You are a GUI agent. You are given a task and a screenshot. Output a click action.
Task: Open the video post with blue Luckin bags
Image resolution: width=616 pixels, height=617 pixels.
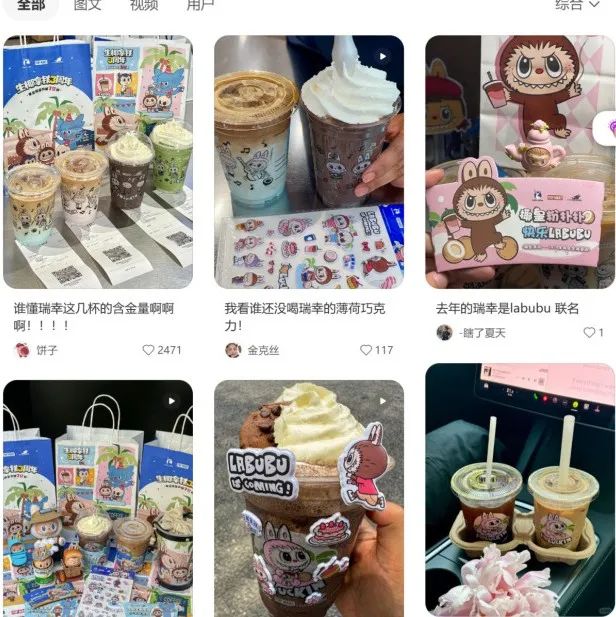pyautogui.click(x=98, y=498)
